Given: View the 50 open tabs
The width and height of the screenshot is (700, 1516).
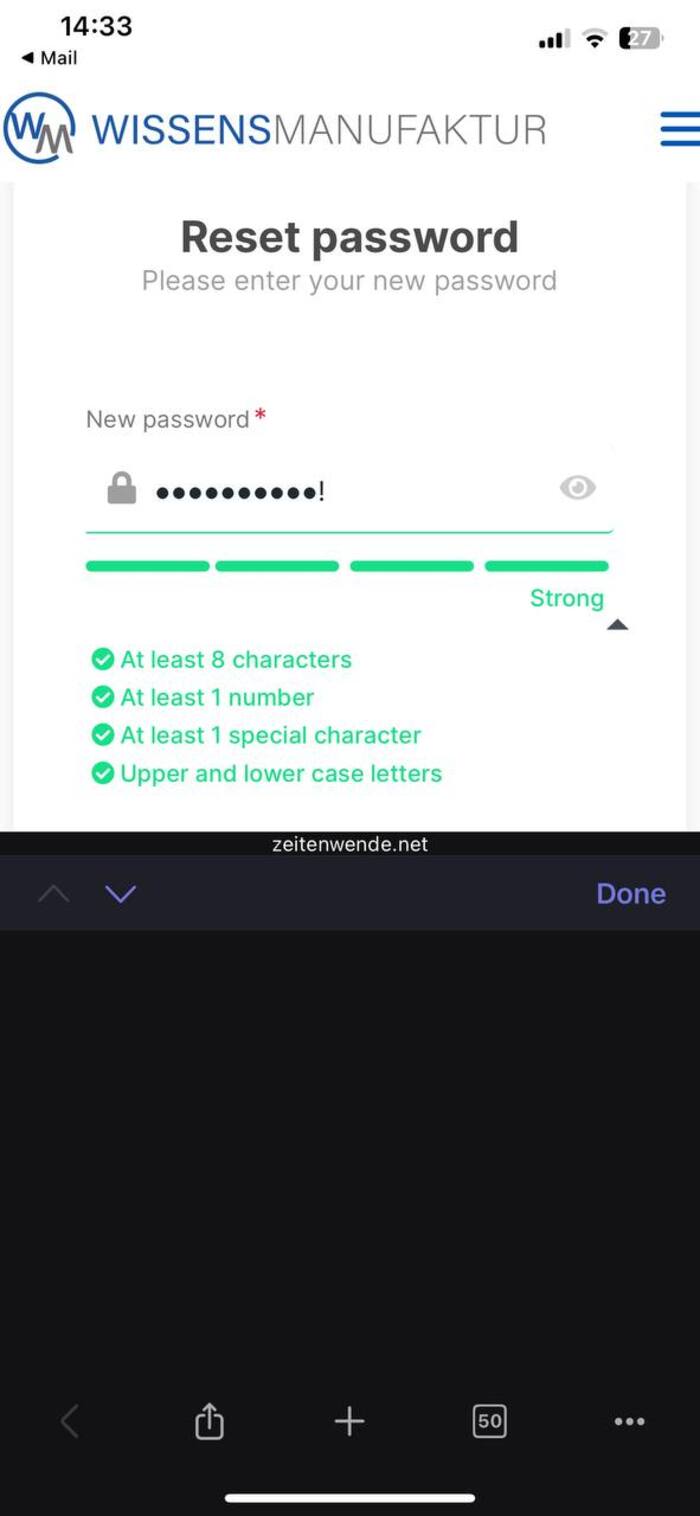Looking at the screenshot, I should (489, 1421).
